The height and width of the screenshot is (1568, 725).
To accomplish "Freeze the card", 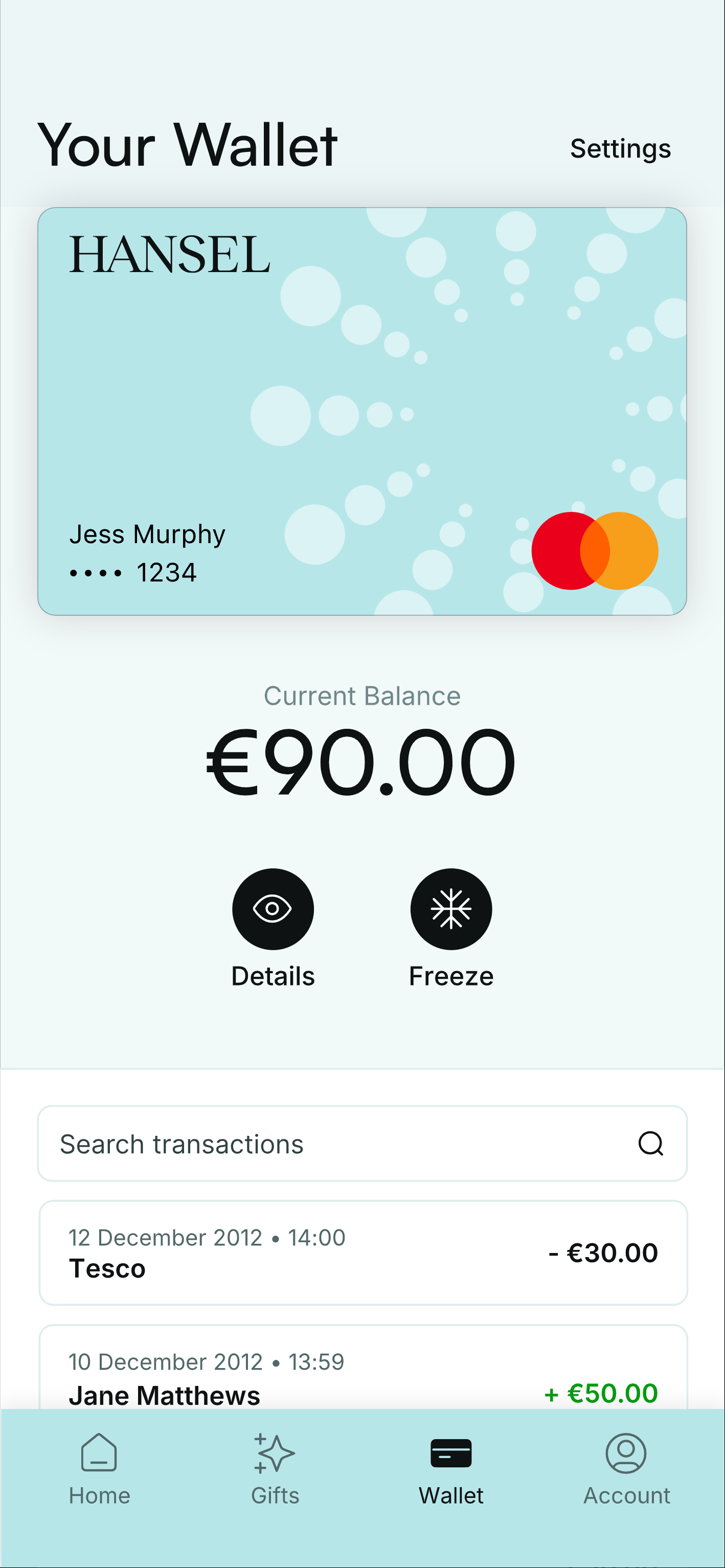I will tap(450, 909).
